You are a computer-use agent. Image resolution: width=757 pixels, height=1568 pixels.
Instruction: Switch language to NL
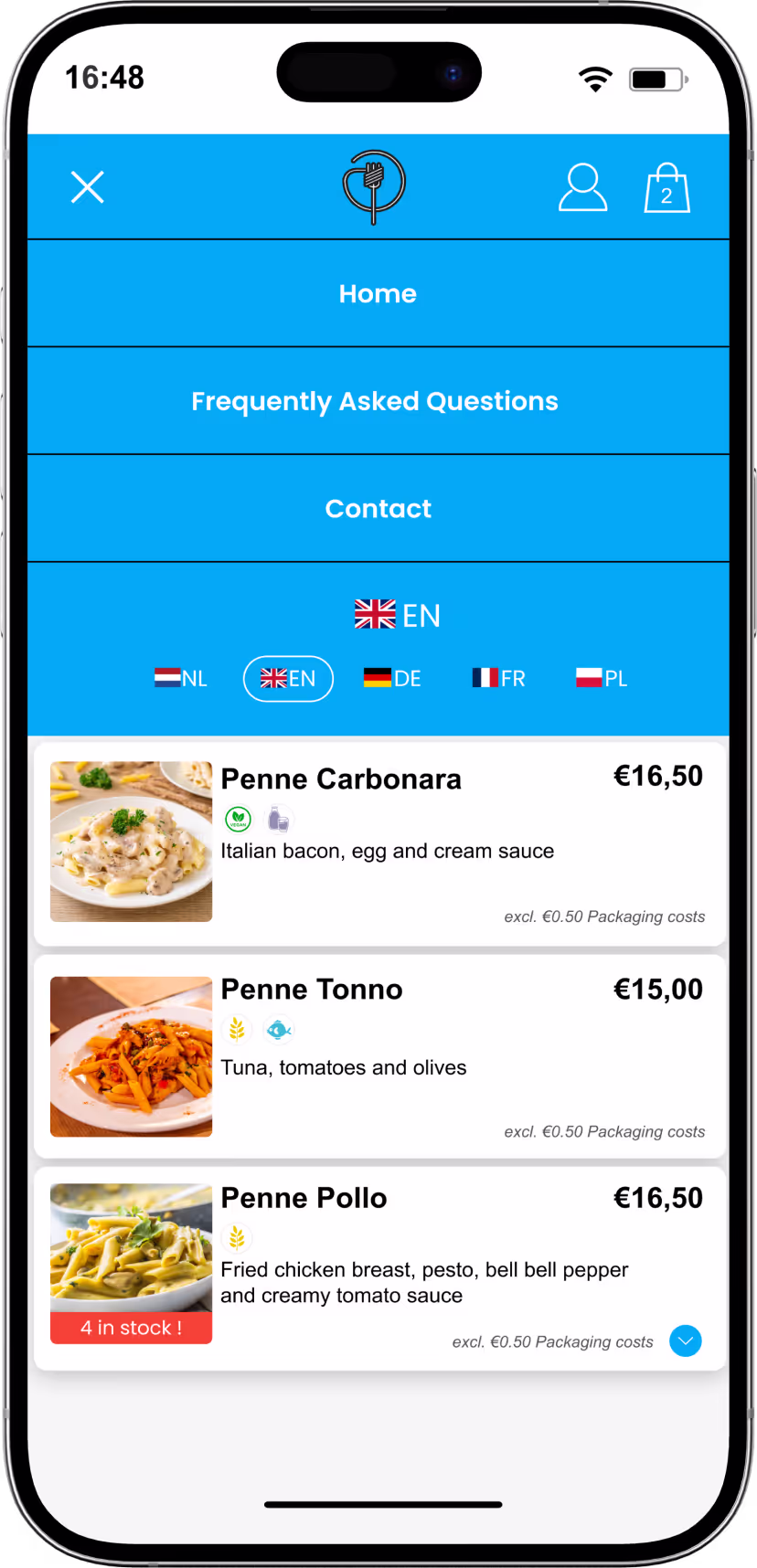[x=181, y=678]
